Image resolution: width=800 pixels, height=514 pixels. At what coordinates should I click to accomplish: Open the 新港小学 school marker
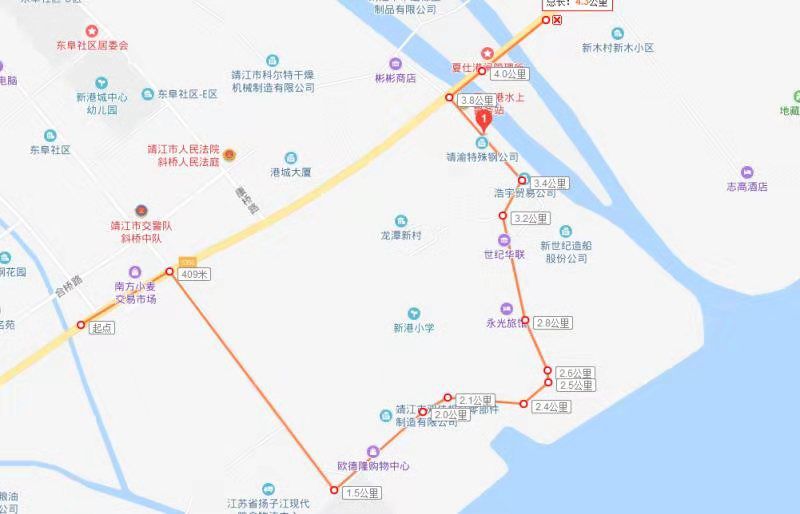[412, 313]
